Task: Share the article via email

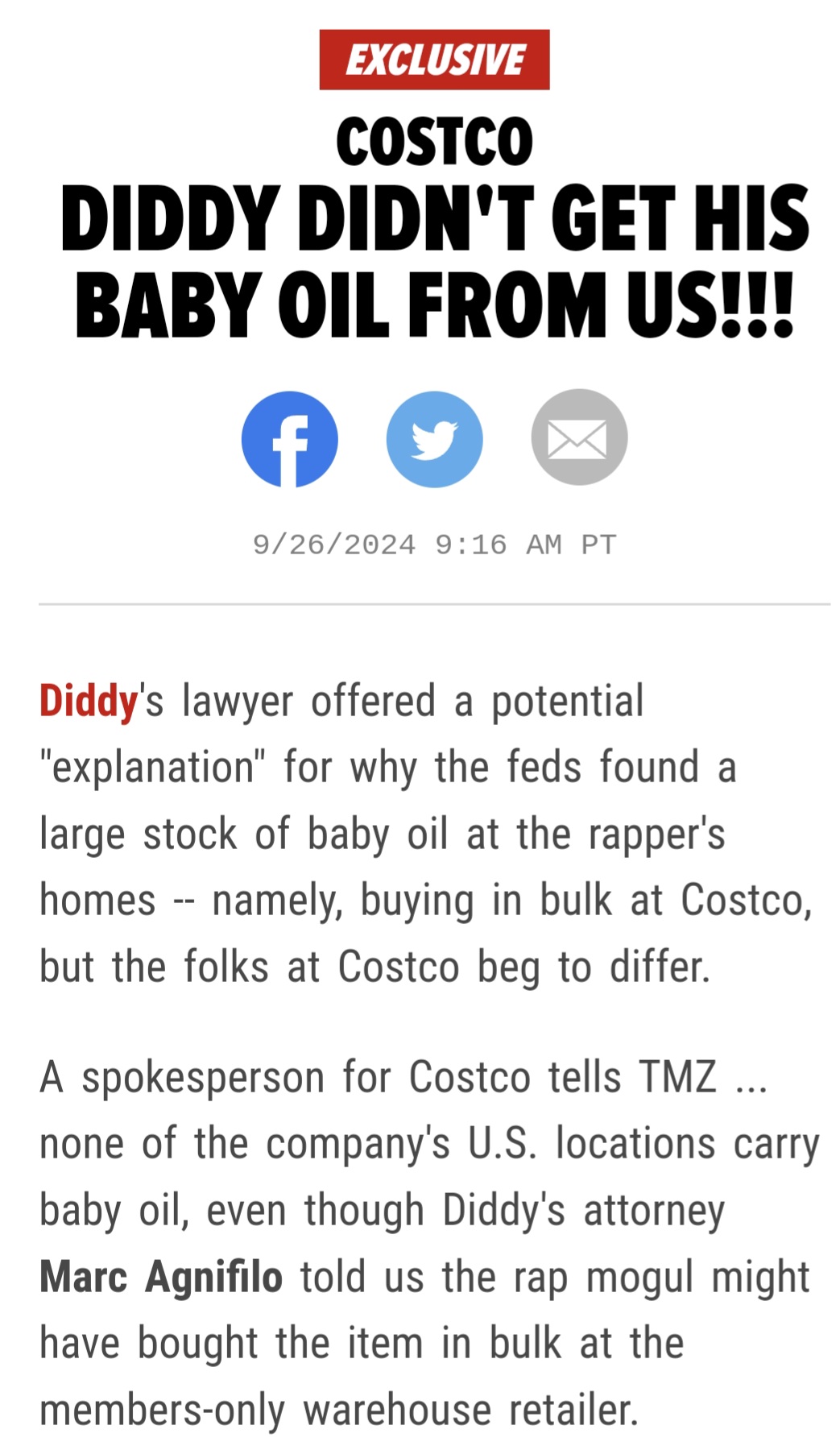Action: 579,437
